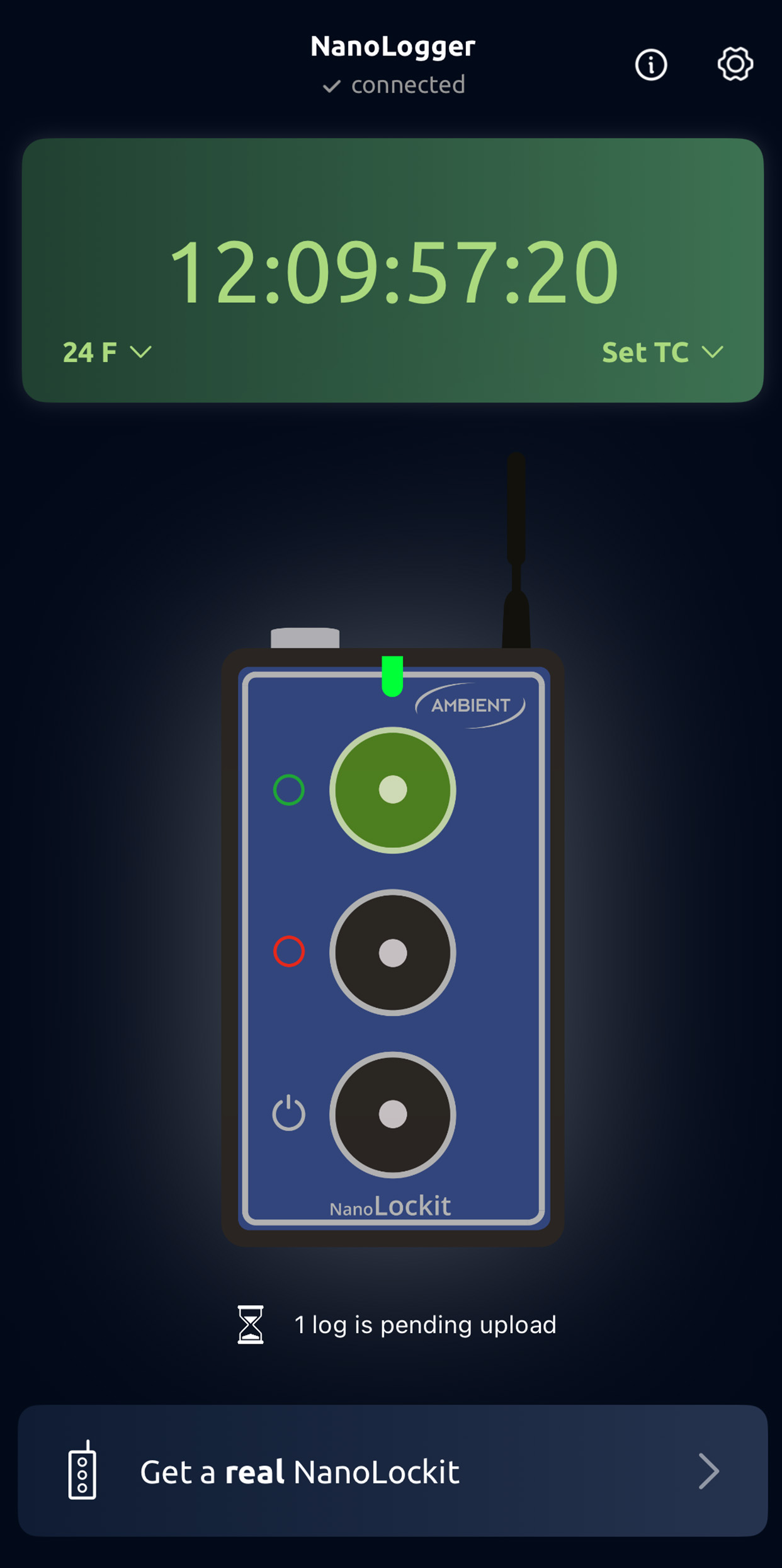The height and width of the screenshot is (1568, 782).
Task: Open the Set TC dropdown
Action: pos(662,352)
